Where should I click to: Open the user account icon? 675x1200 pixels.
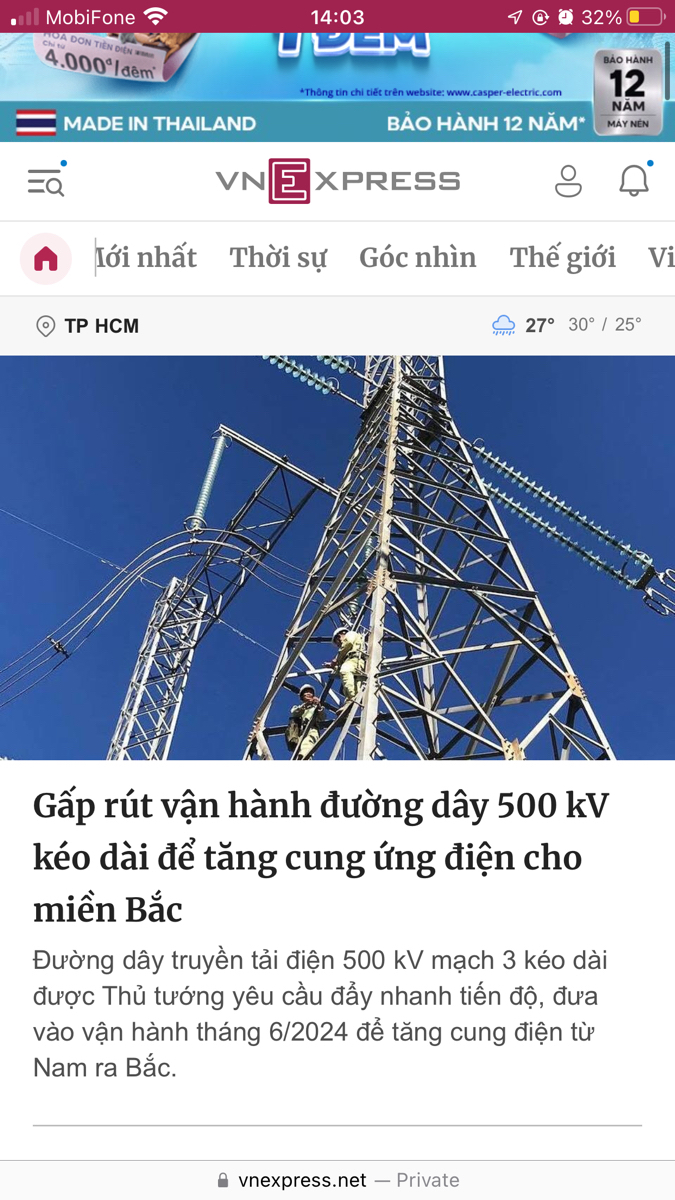point(568,181)
